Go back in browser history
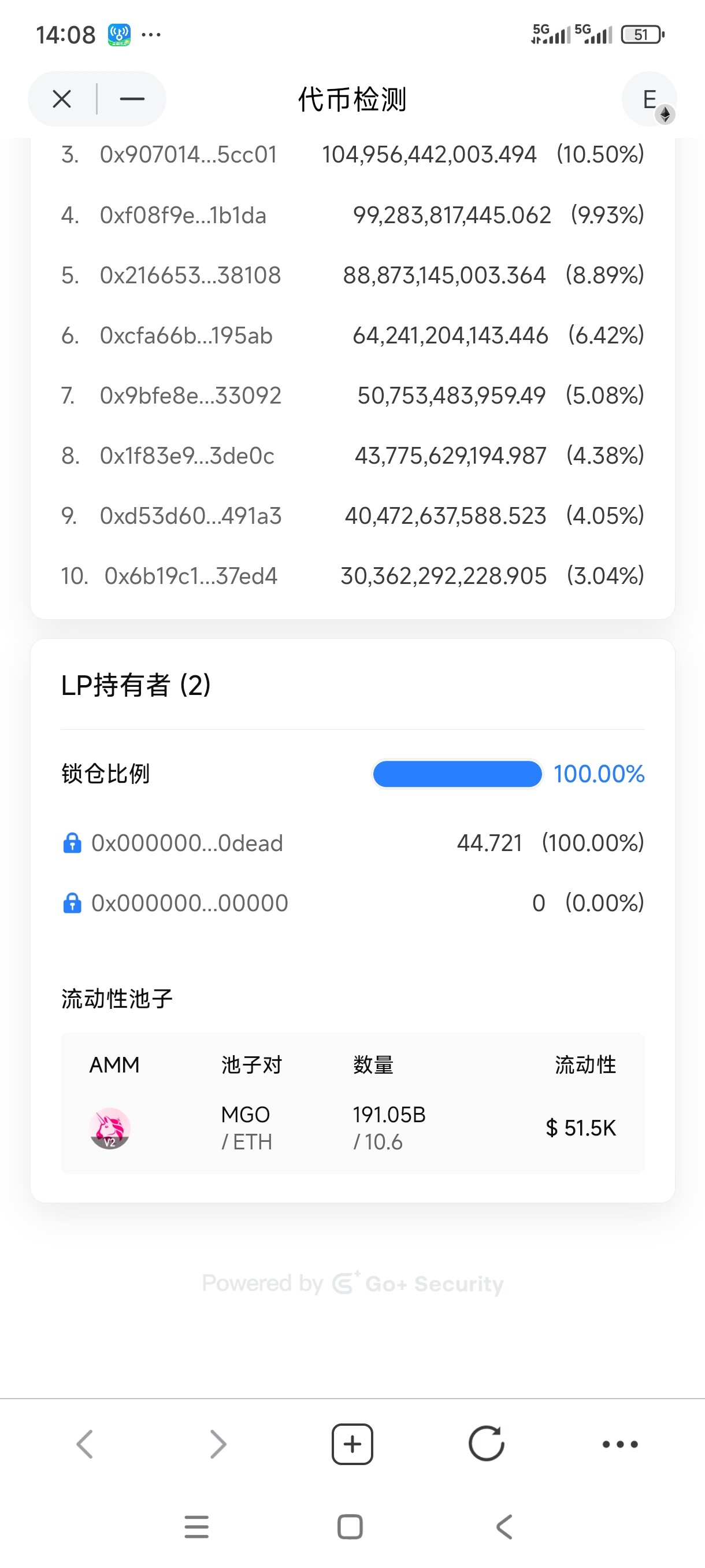Viewport: 705px width, 1568px height. pyautogui.click(x=84, y=1444)
